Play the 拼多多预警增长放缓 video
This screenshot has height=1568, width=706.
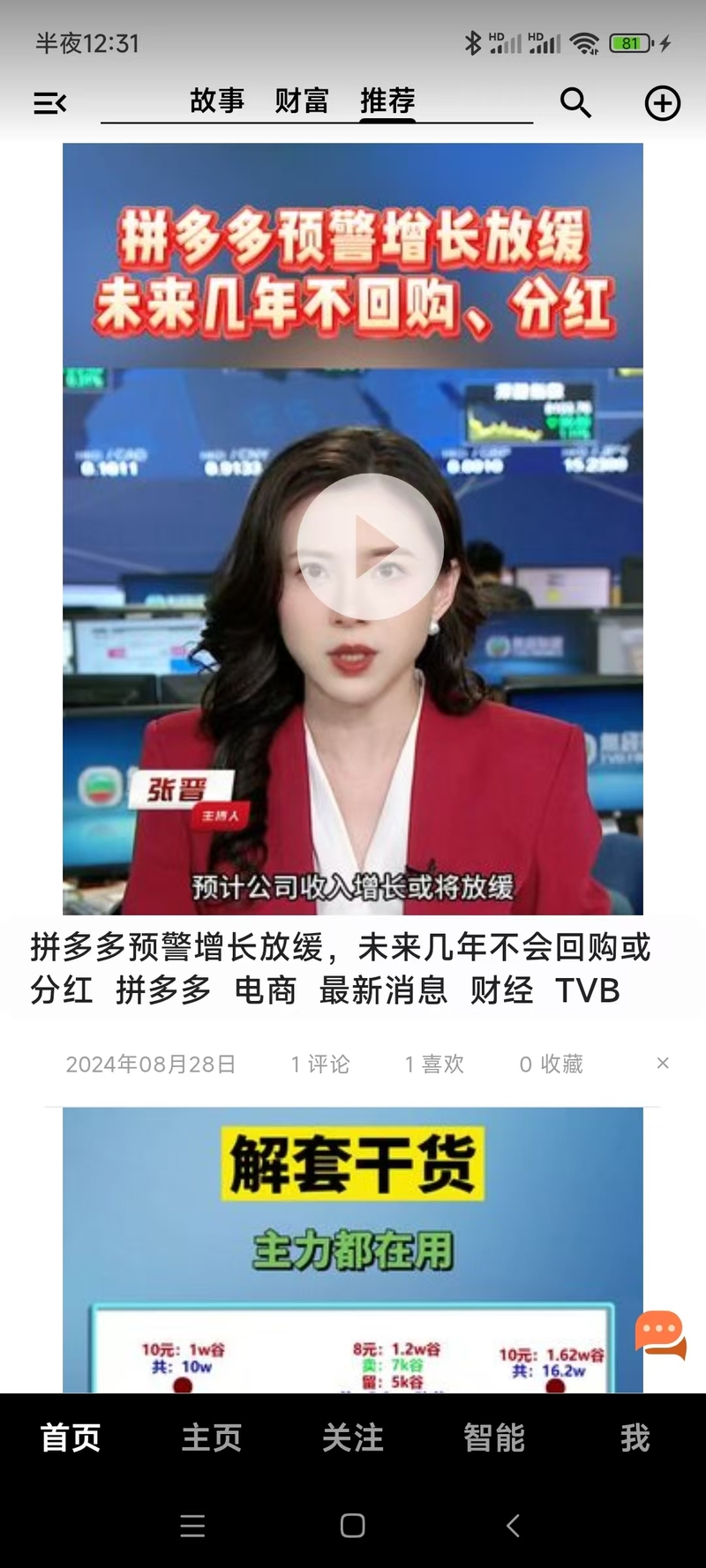click(370, 547)
